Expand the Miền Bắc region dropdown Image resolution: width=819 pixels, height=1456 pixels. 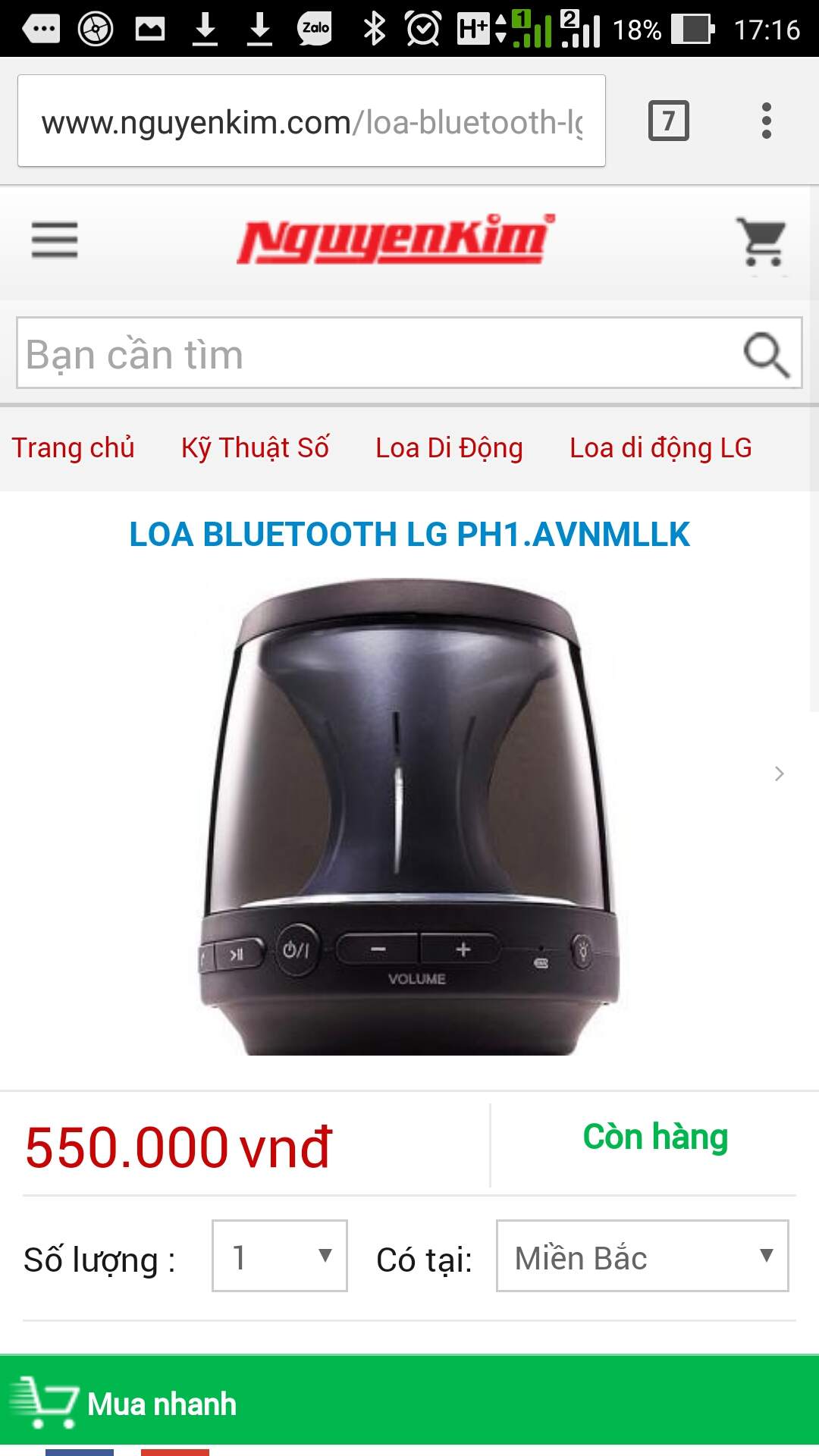click(x=642, y=1256)
